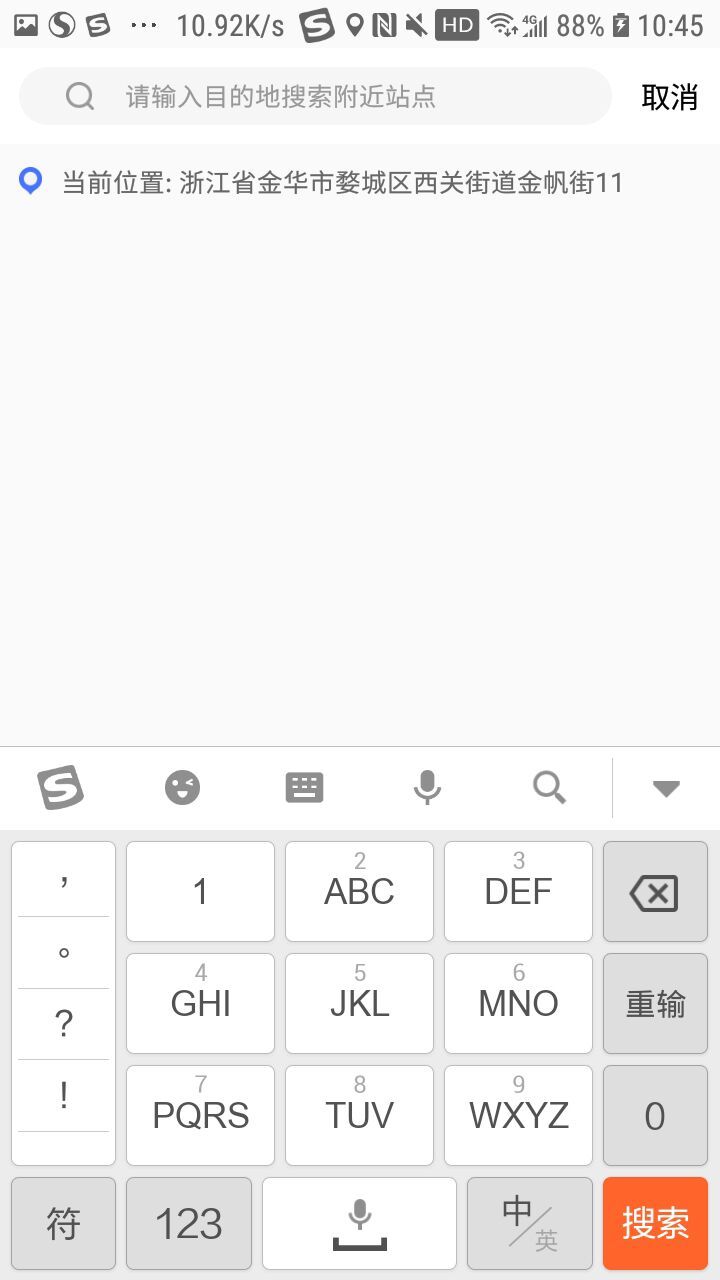Toggle Chinese/English input with 中/英 key

[529, 1223]
